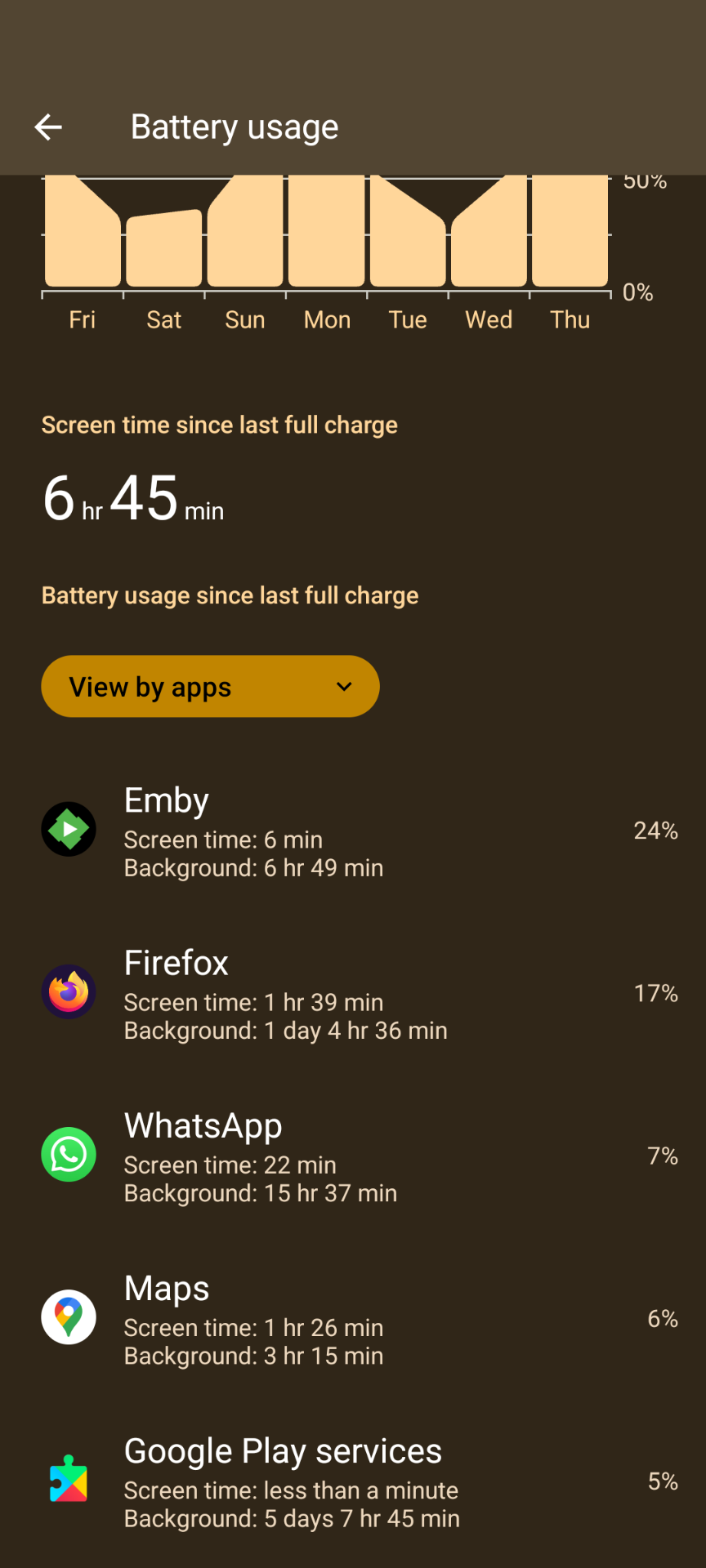Viewport: 706px width, 1568px height.
Task: Pick the Tue bar in the chart
Action: 408,241
